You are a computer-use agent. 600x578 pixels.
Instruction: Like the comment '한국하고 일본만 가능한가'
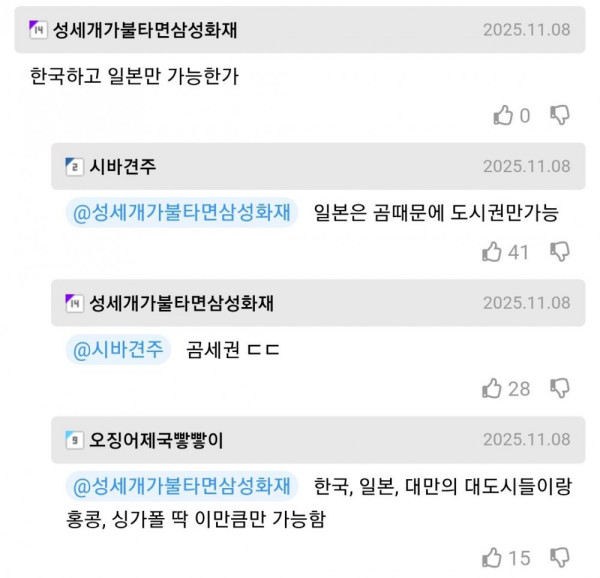(x=503, y=115)
